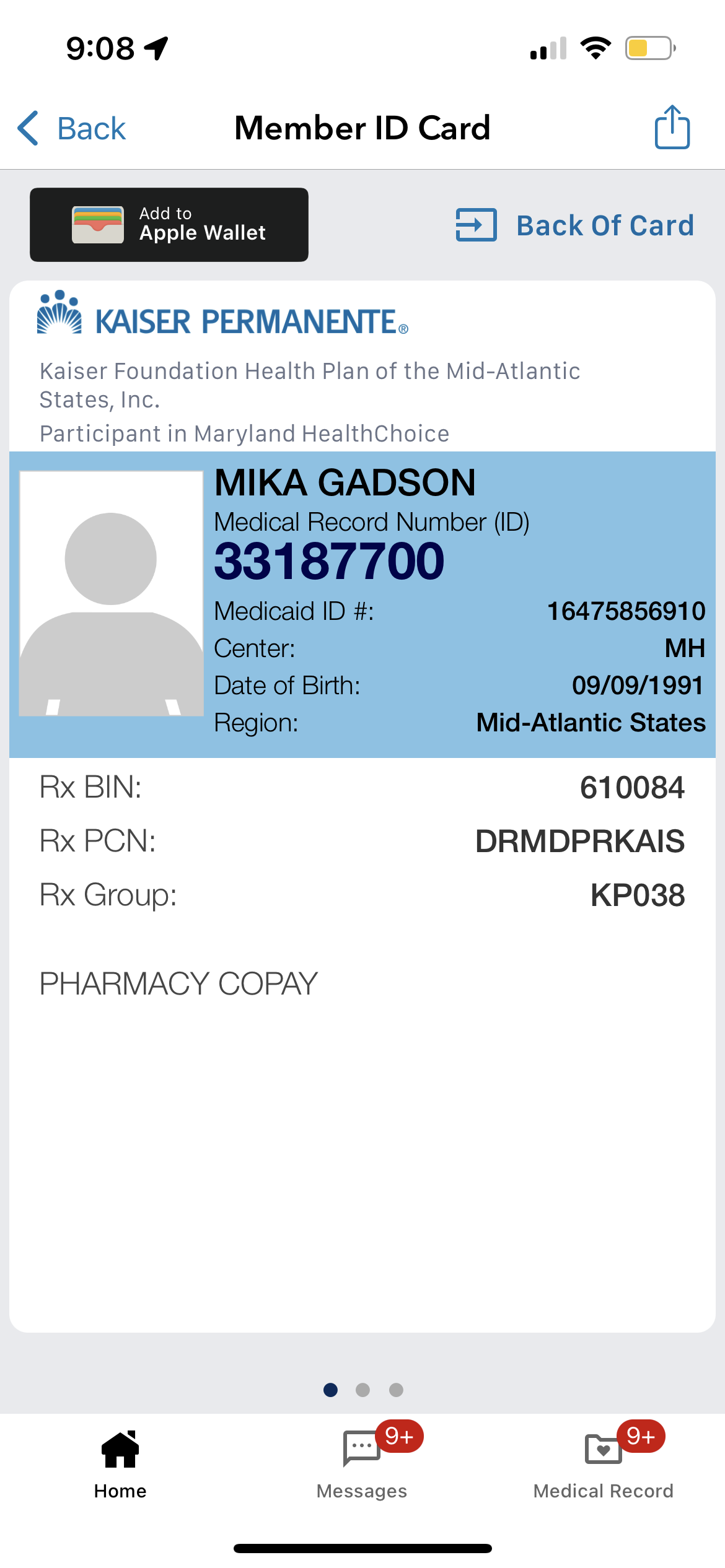View the Back Of Card

(x=574, y=225)
